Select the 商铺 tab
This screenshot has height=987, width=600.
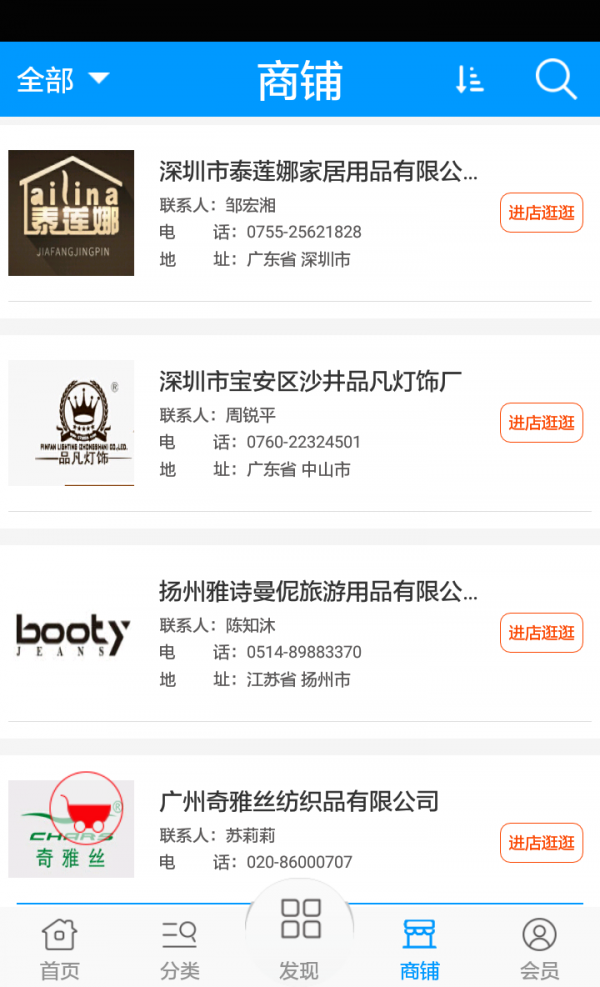419,948
